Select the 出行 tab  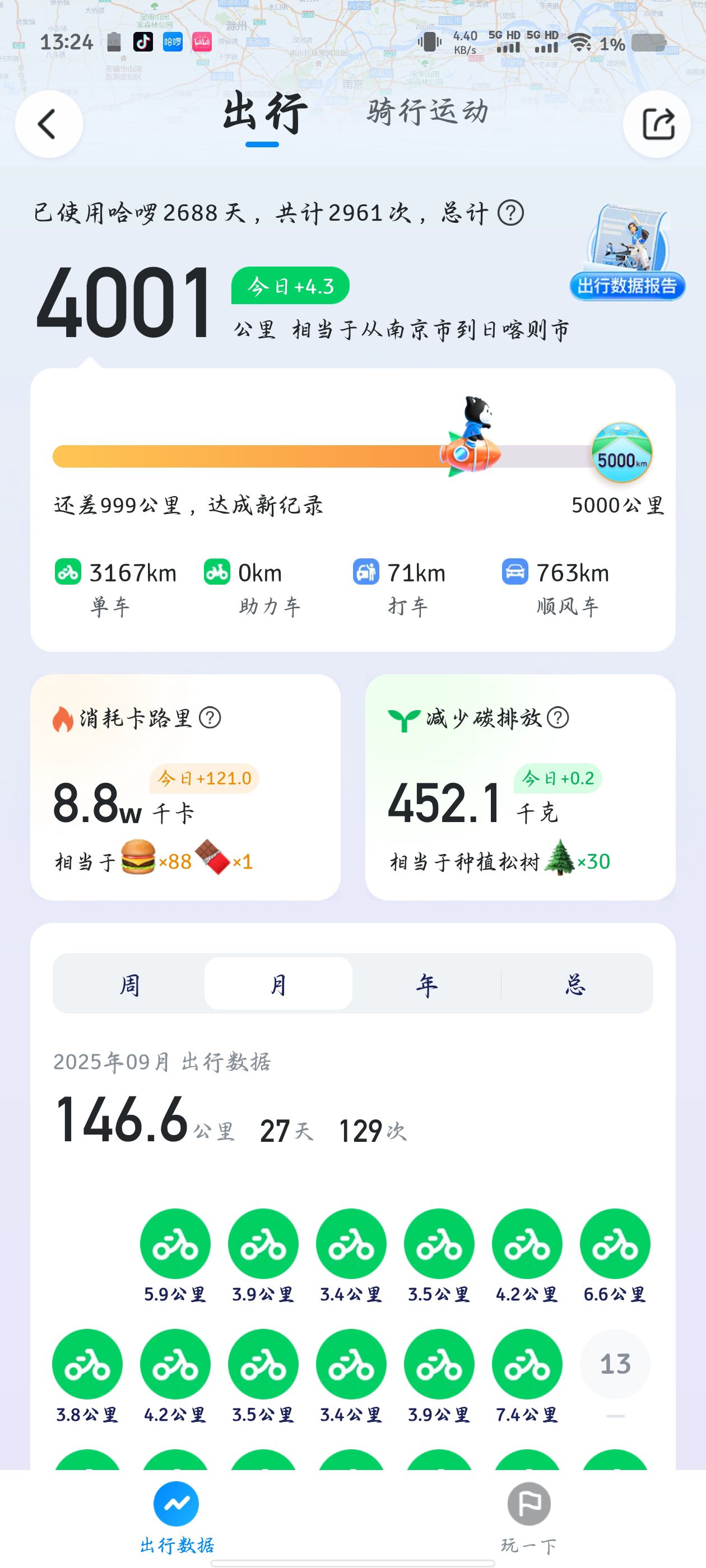[x=264, y=113]
